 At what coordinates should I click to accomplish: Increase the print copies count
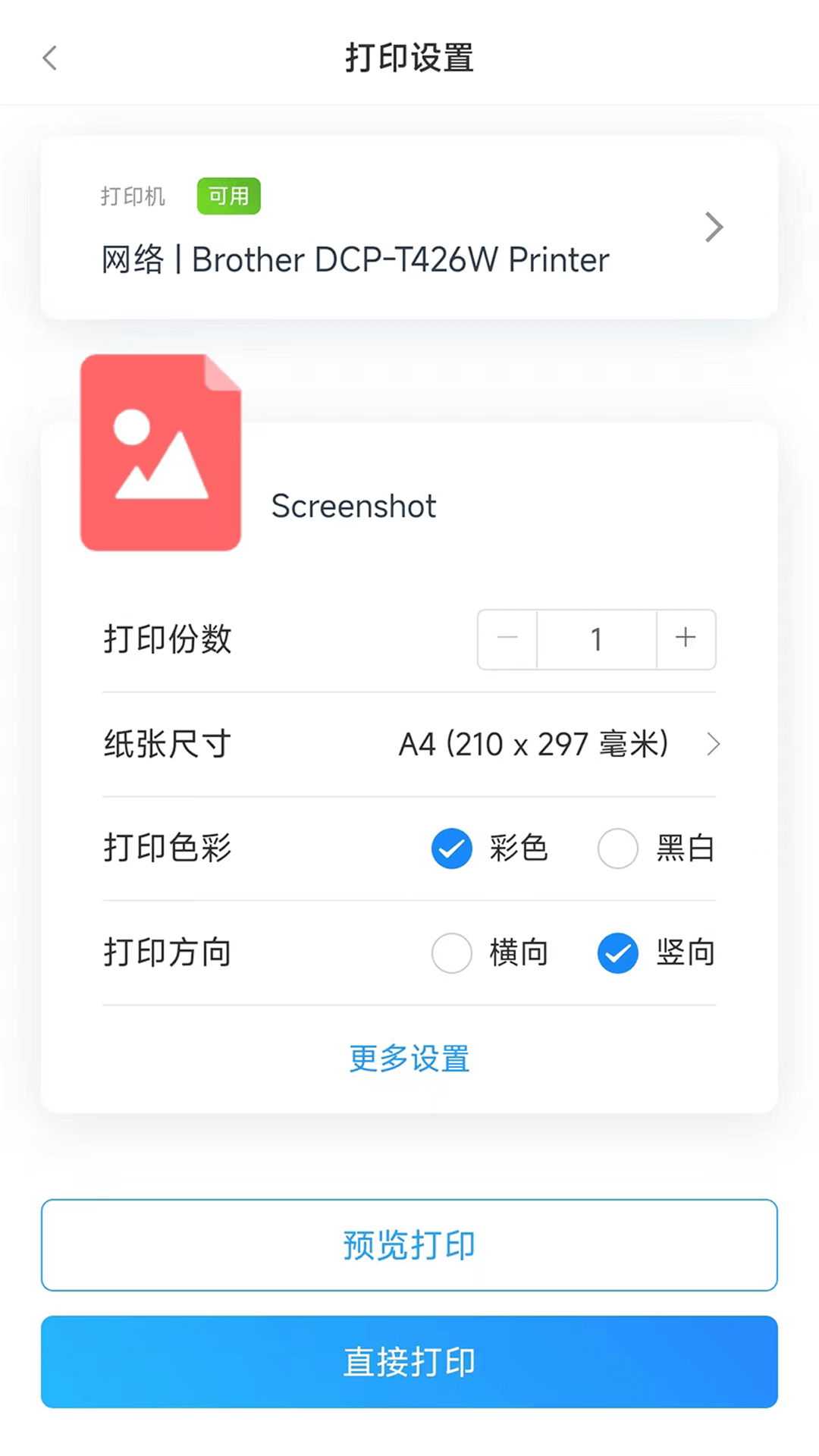point(686,639)
